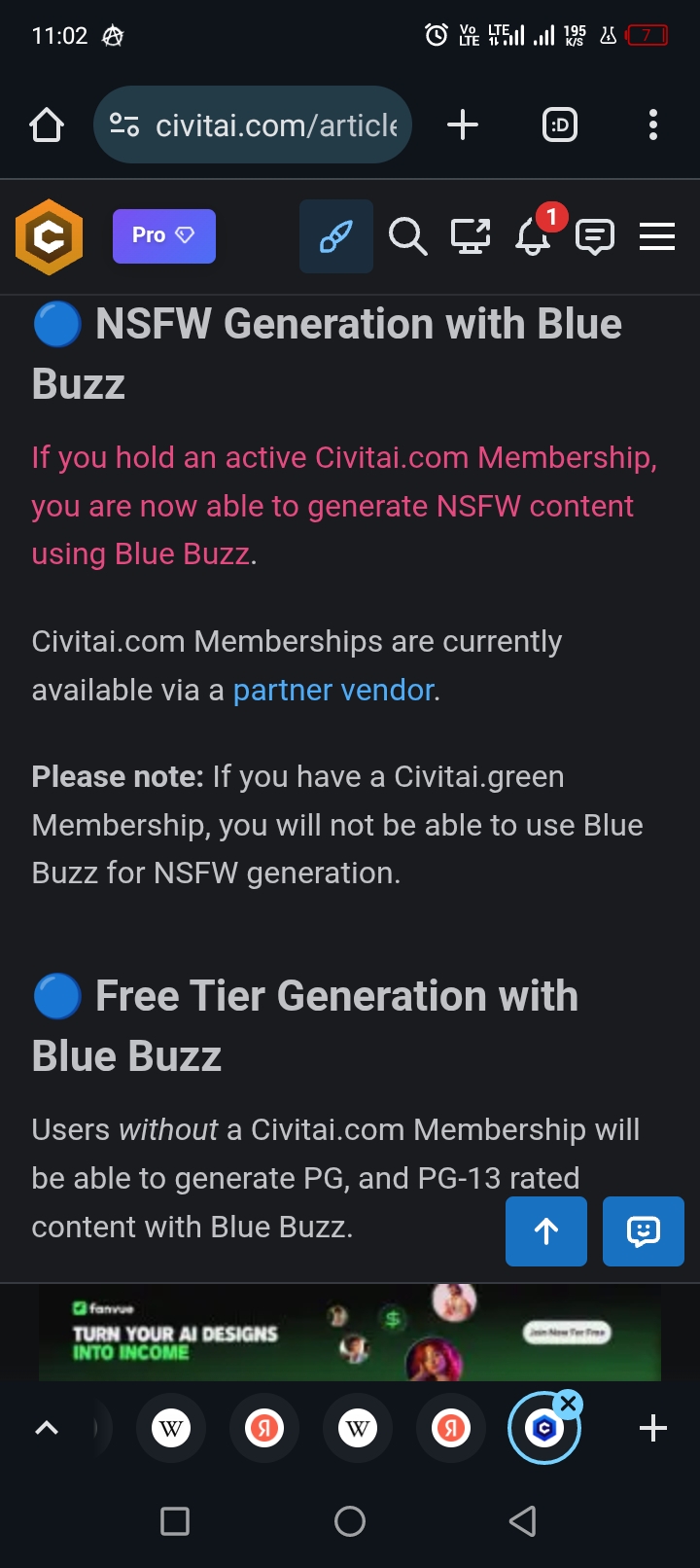Open the Fanvue ad banner
Viewport: 700px width, 1568px height.
tap(350, 1333)
